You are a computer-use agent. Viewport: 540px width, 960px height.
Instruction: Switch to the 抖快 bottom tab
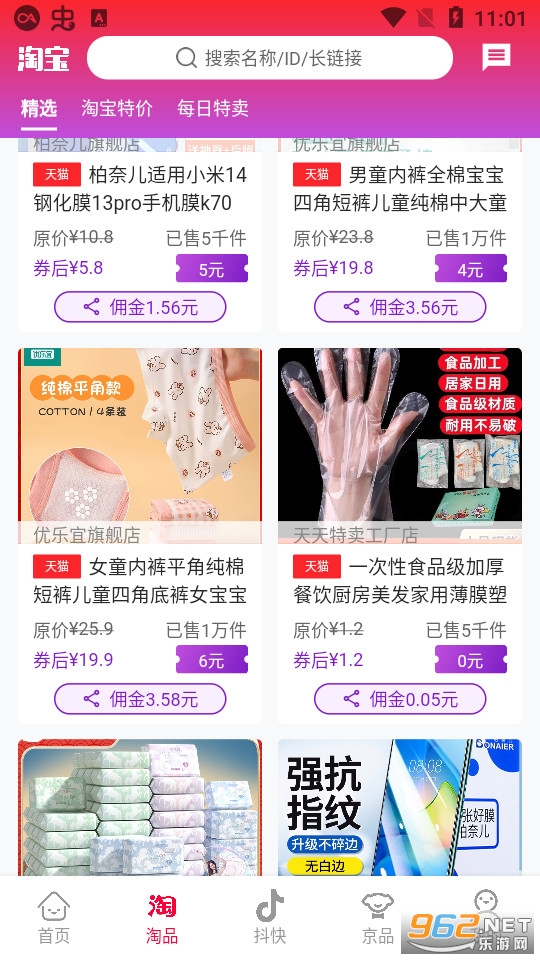pyautogui.click(x=270, y=917)
